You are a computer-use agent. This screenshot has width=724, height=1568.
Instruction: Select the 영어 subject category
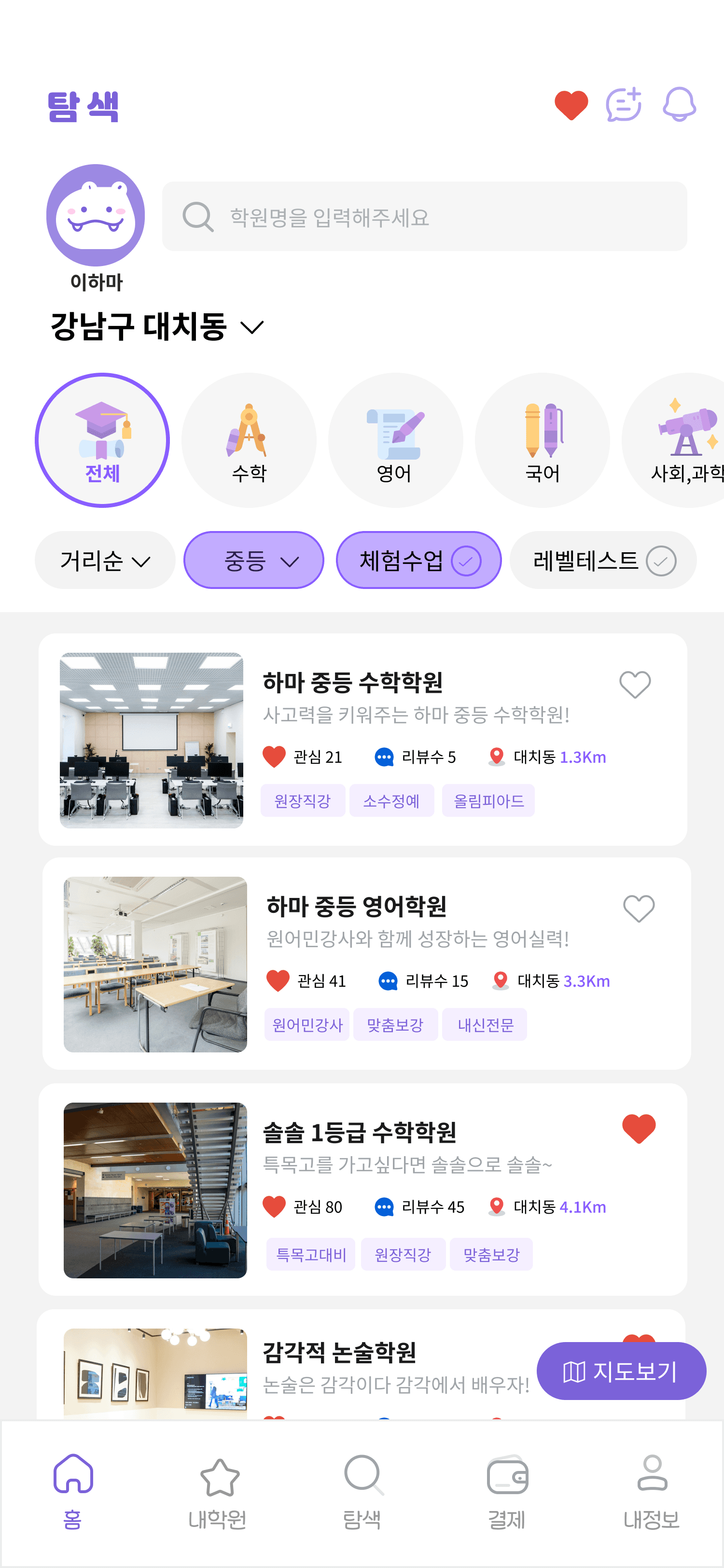click(395, 440)
